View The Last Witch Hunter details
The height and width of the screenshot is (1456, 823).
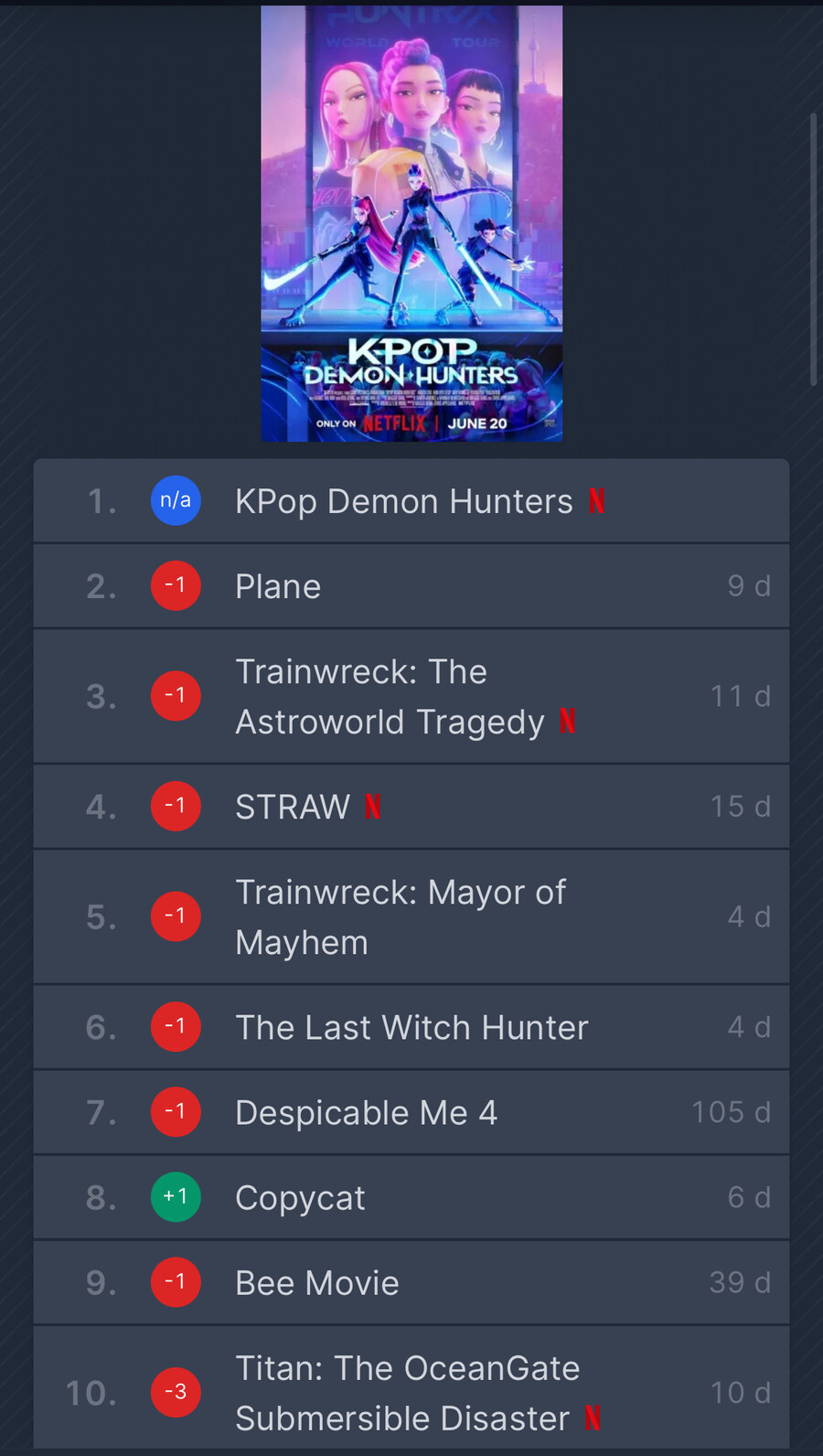pos(411,1027)
